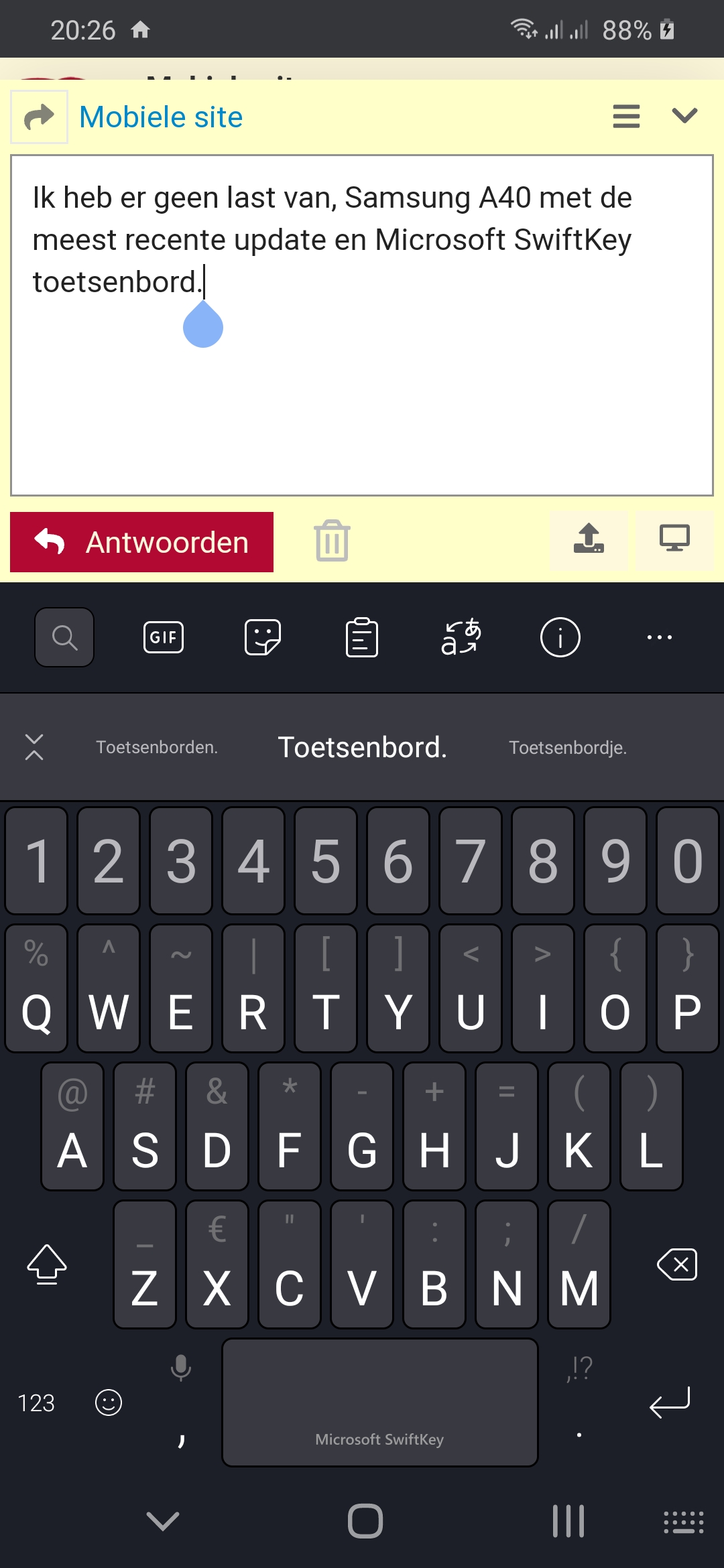
Task: Open the SwiftKey info icon
Action: [560, 637]
